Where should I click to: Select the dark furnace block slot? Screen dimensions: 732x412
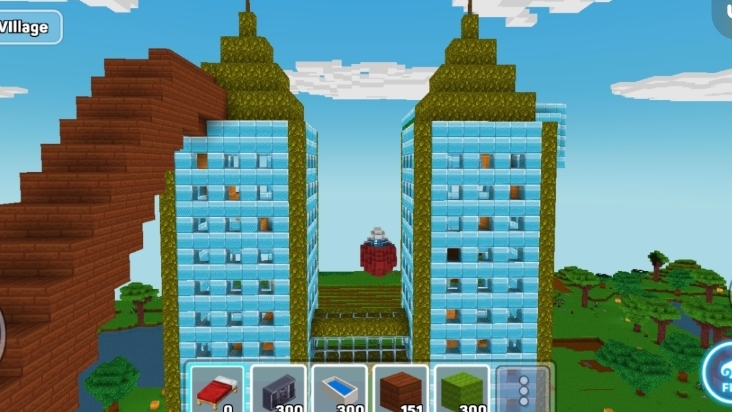tap(278, 389)
